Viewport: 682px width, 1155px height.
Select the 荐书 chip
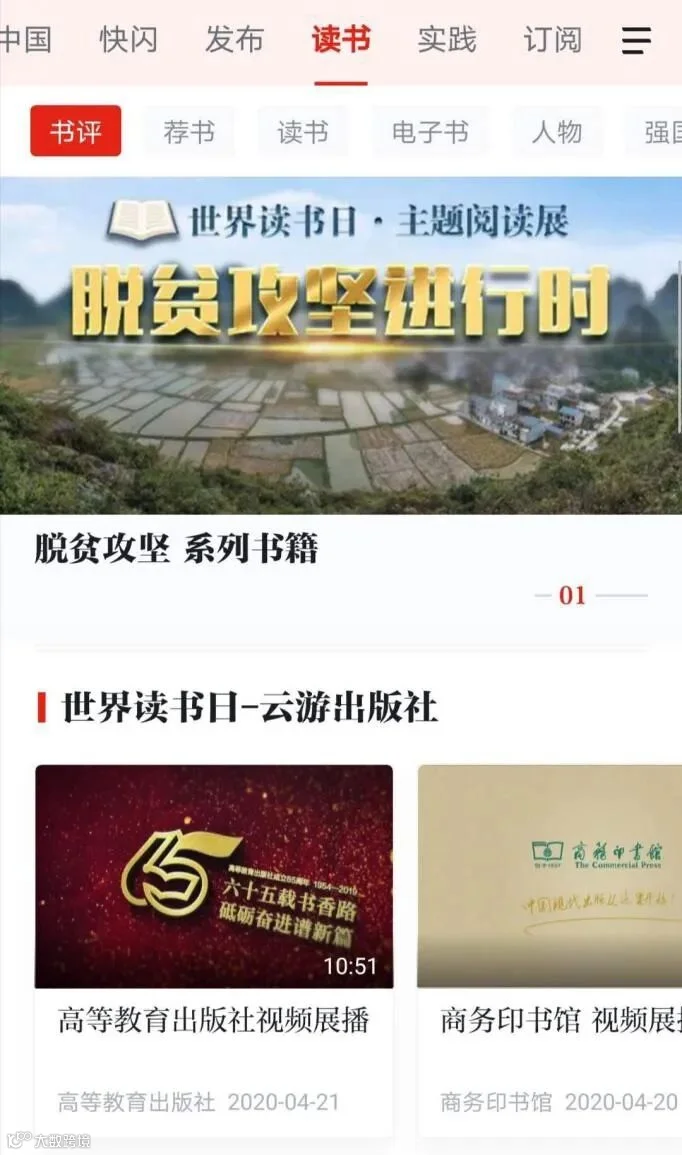point(189,132)
